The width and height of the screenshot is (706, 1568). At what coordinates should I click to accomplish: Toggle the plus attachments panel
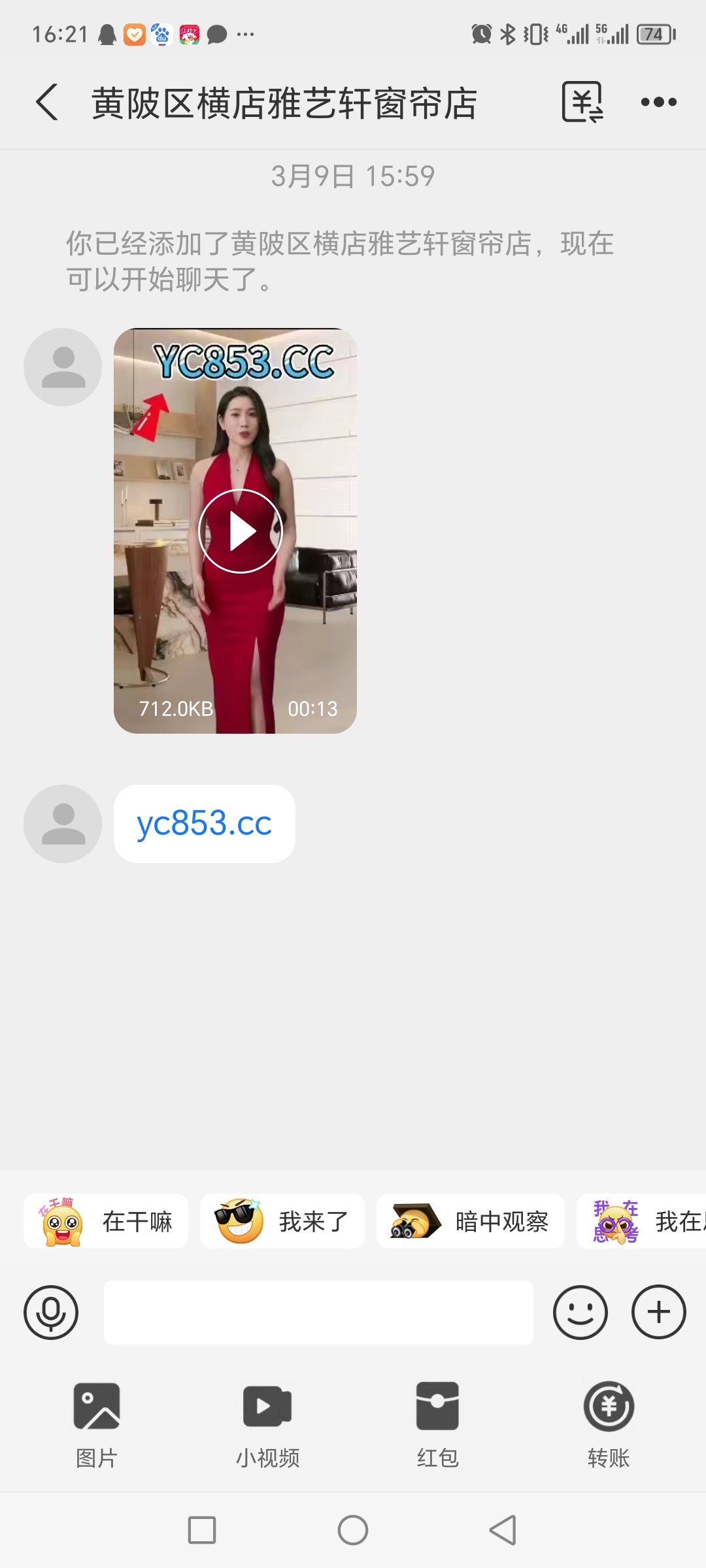pos(658,1313)
